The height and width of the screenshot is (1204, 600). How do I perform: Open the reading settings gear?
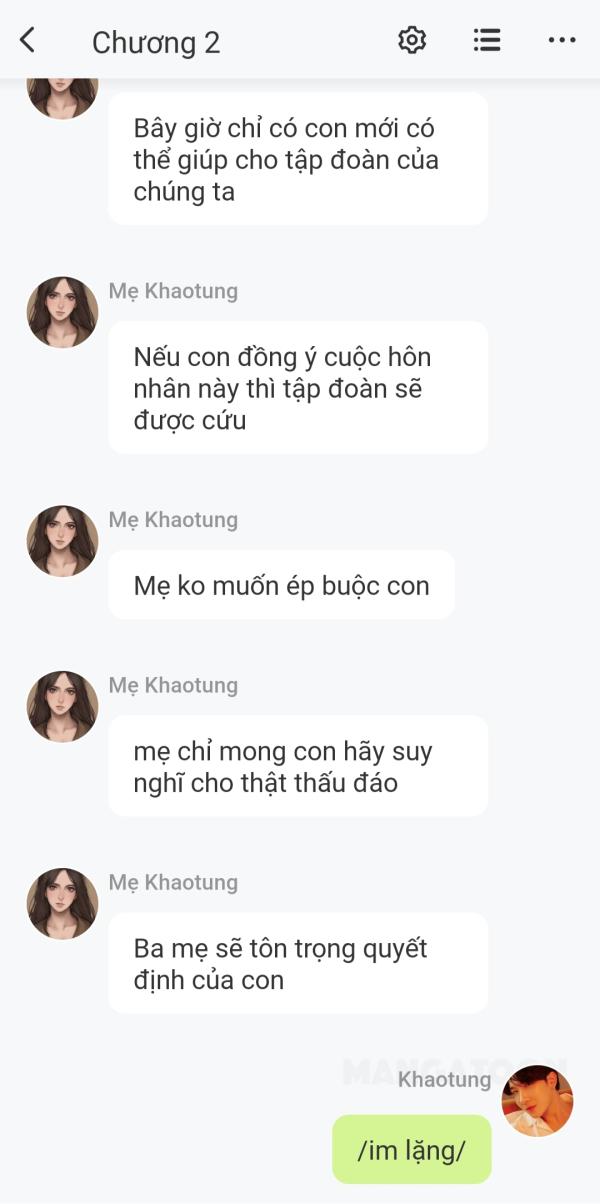click(x=412, y=40)
